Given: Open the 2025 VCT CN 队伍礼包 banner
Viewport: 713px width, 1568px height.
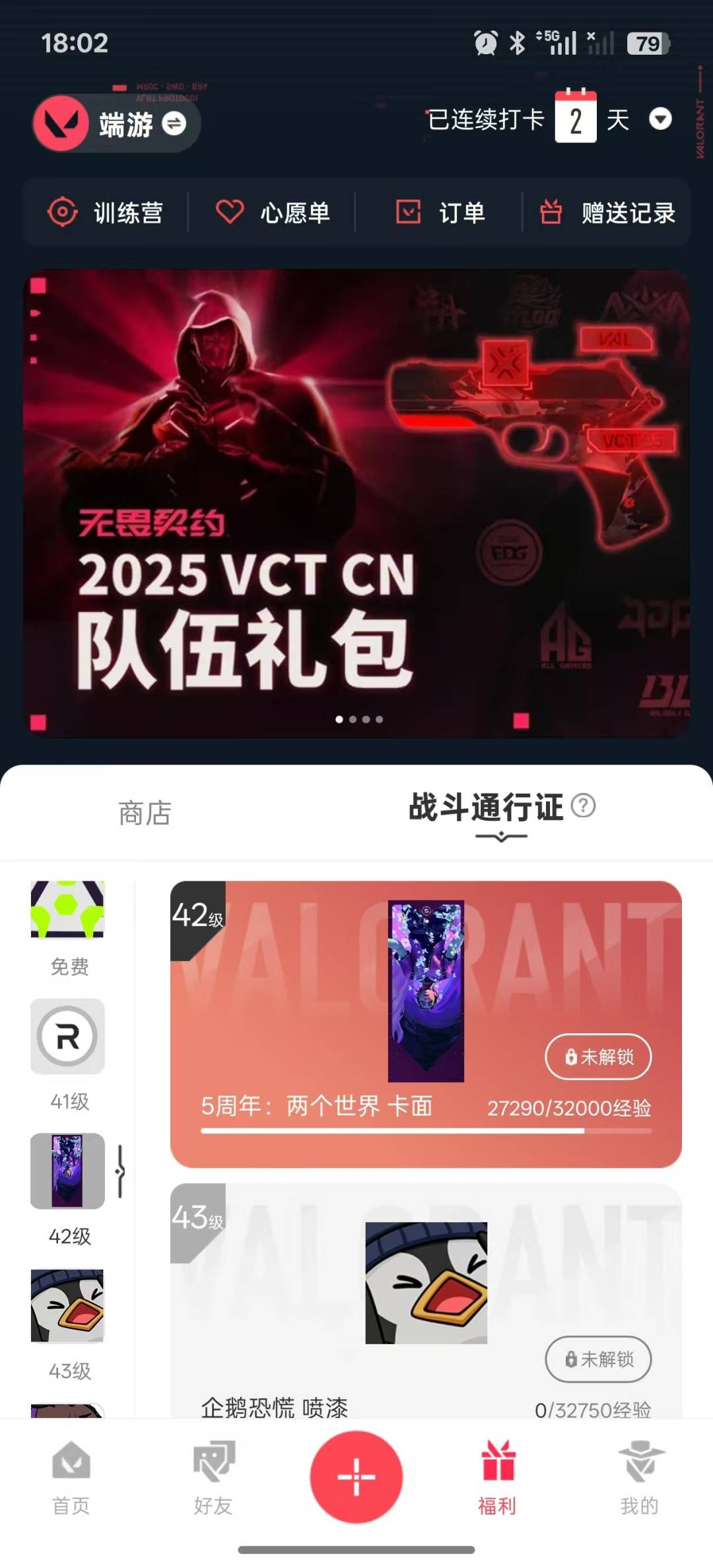Looking at the screenshot, I should pyautogui.click(x=356, y=502).
